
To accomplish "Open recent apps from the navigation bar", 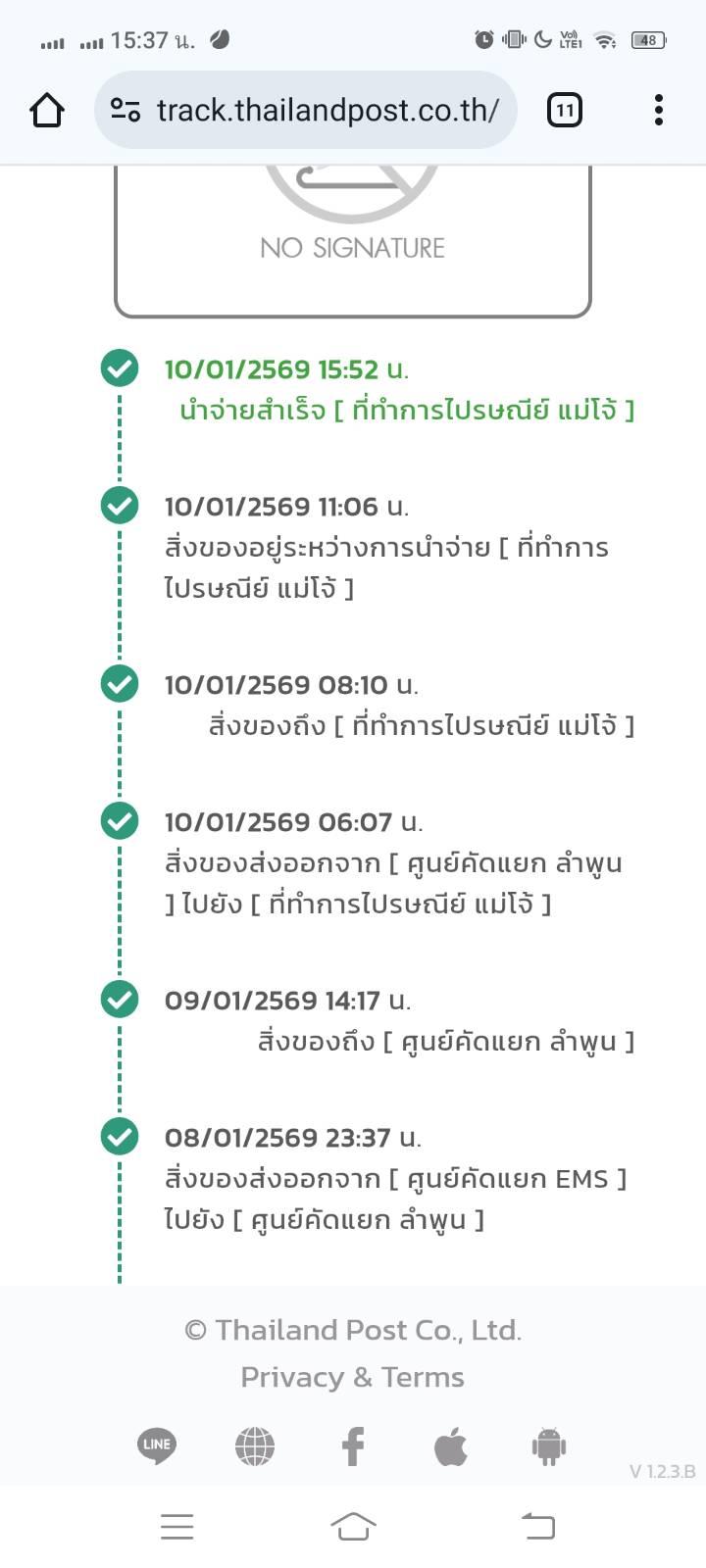I will click(176, 1526).
